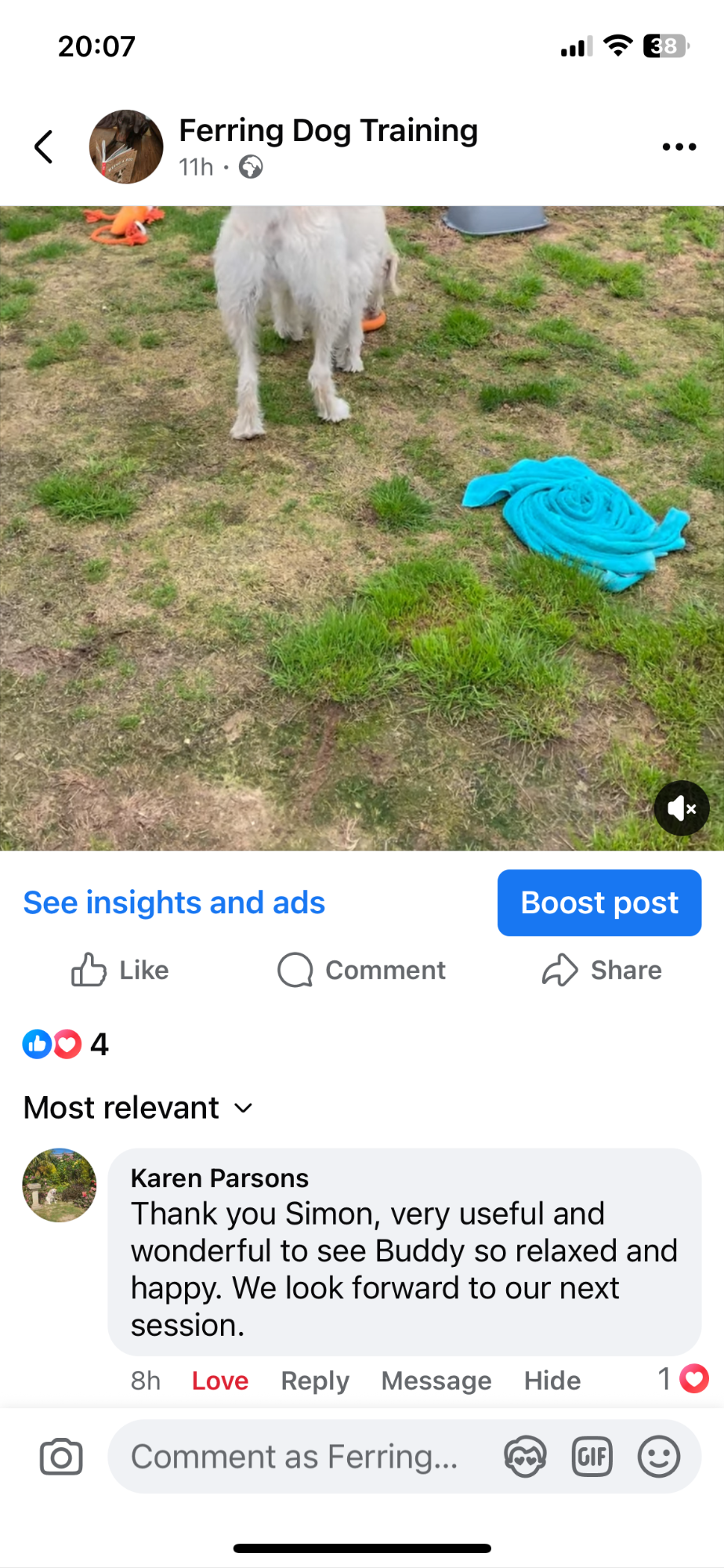Open See insights and ads
Viewport: 724px width, 1568px height.
tap(174, 902)
